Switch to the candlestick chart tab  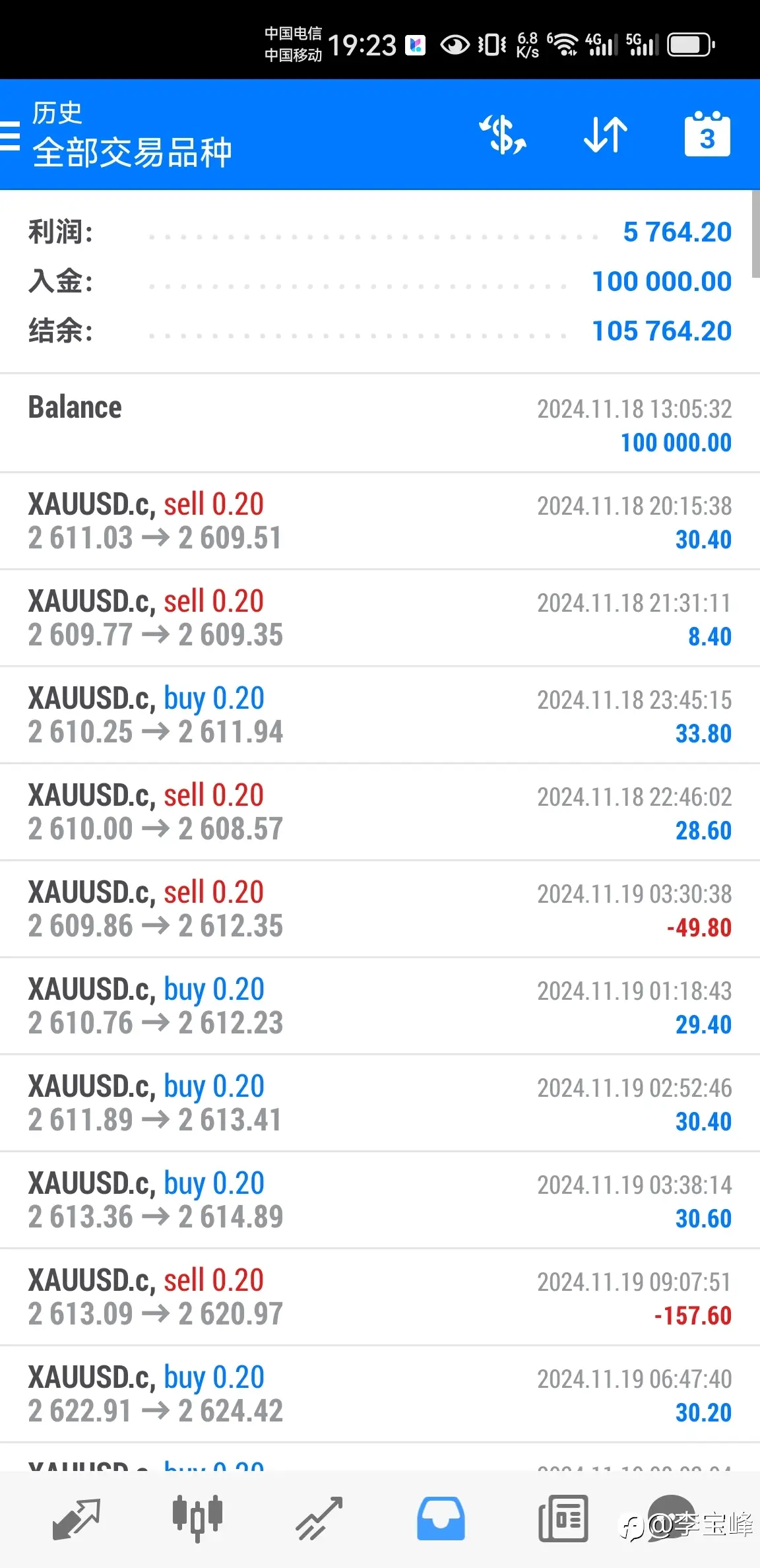tap(197, 1520)
